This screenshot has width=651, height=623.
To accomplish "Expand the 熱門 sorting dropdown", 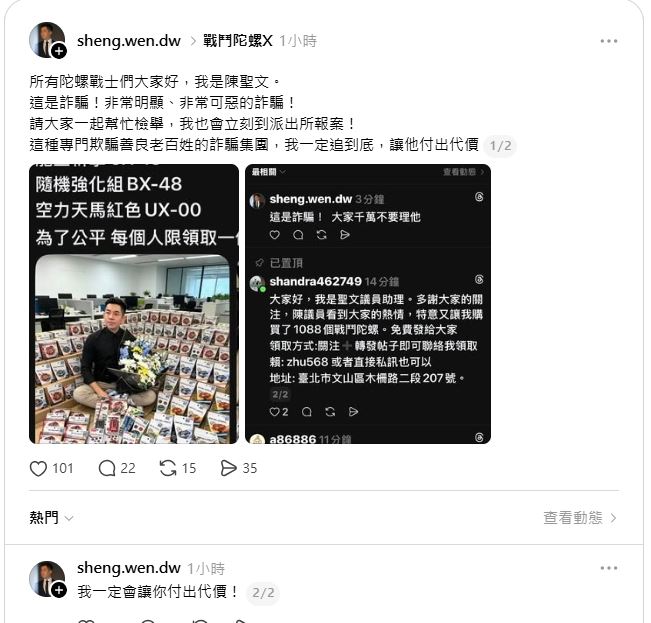I will pos(52,518).
